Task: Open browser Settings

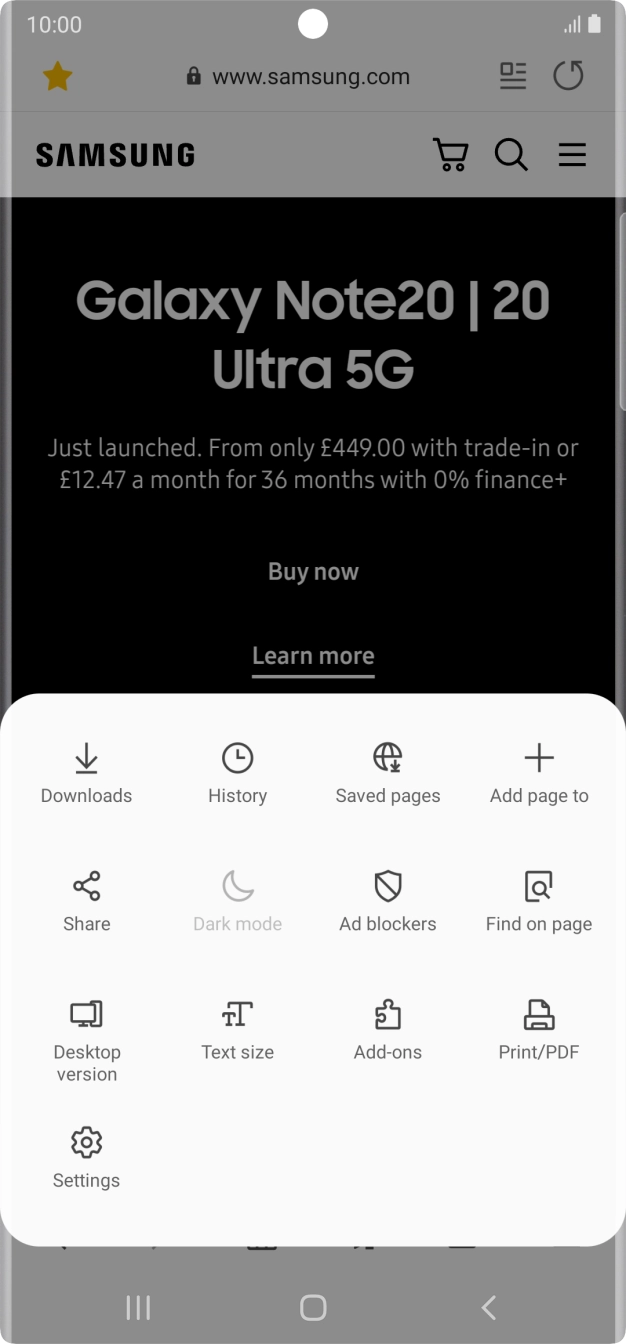Action: 86,1157
